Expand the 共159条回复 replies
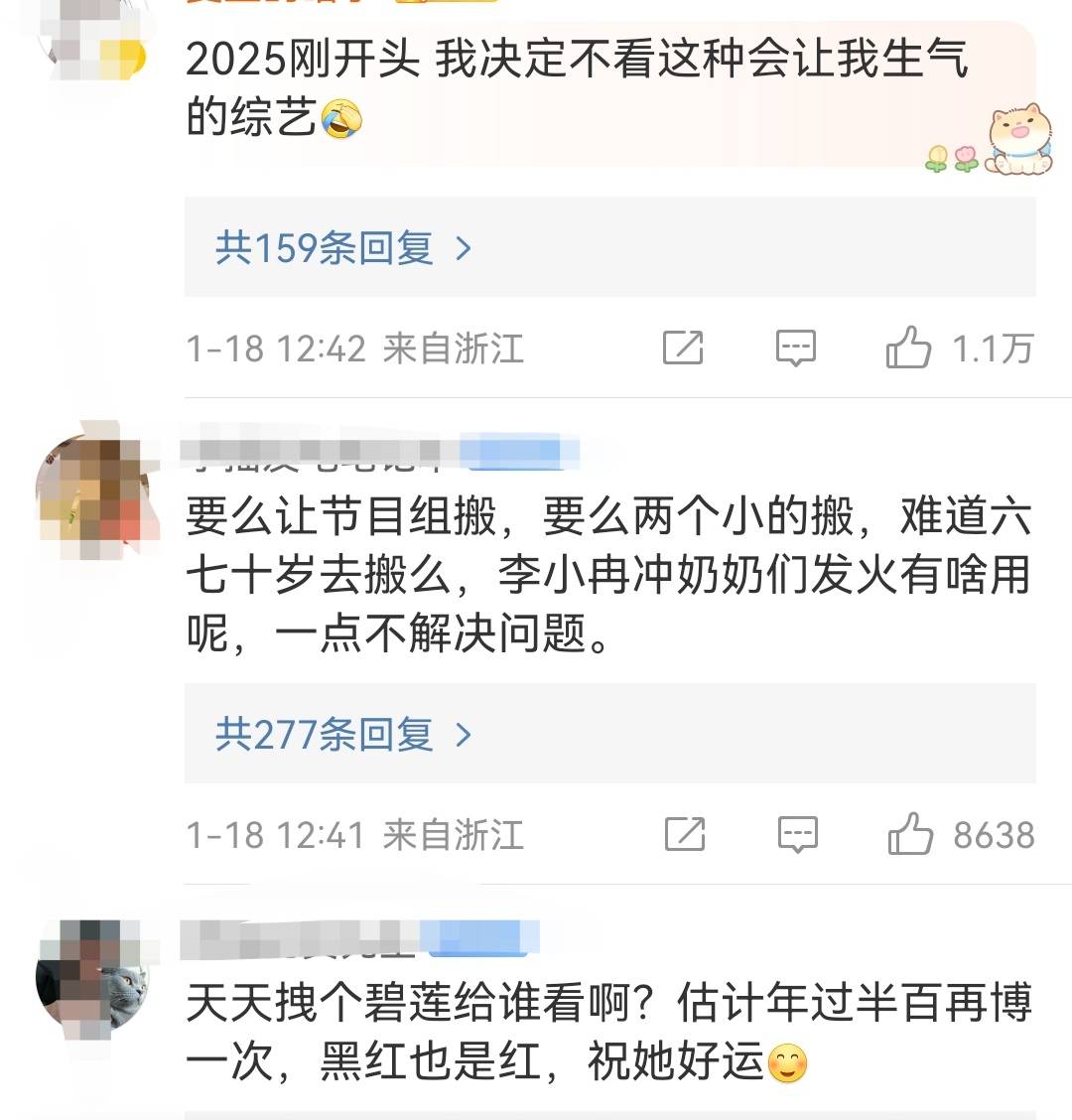Viewport: 1072px width, 1120px height. [342, 247]
